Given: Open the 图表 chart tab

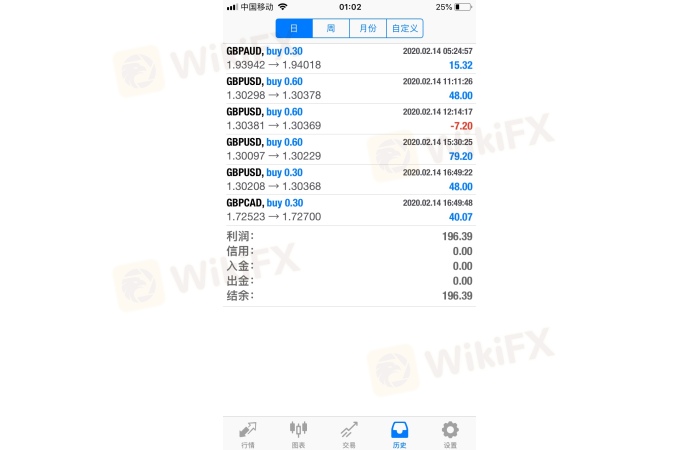Looking at the screenshot, I should [298, 434].
